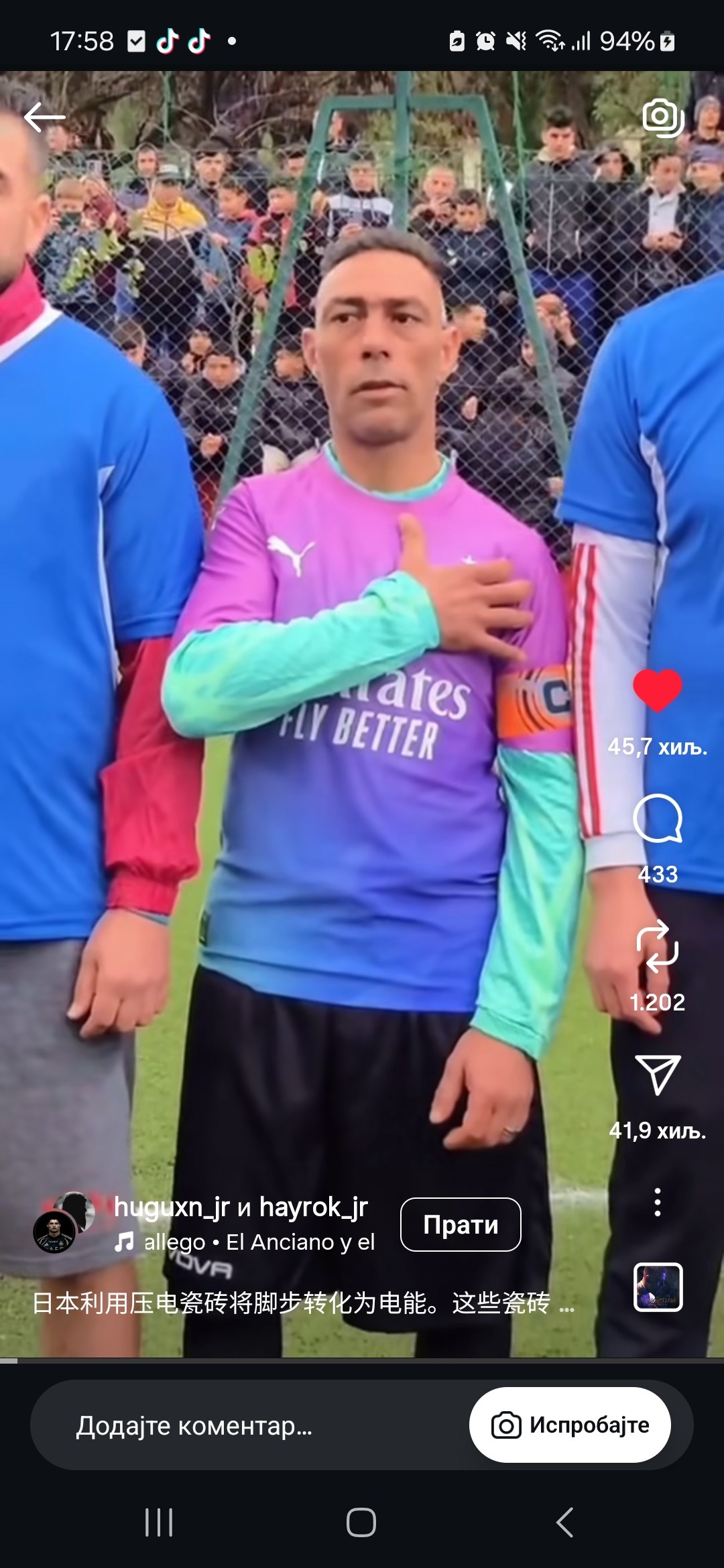Go to the system home screen

(361, 1522)
